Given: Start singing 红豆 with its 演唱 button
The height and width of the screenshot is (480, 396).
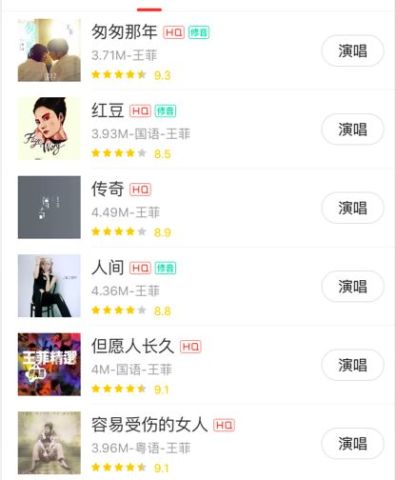Looking at the screenshot, I should coord(353,129).
